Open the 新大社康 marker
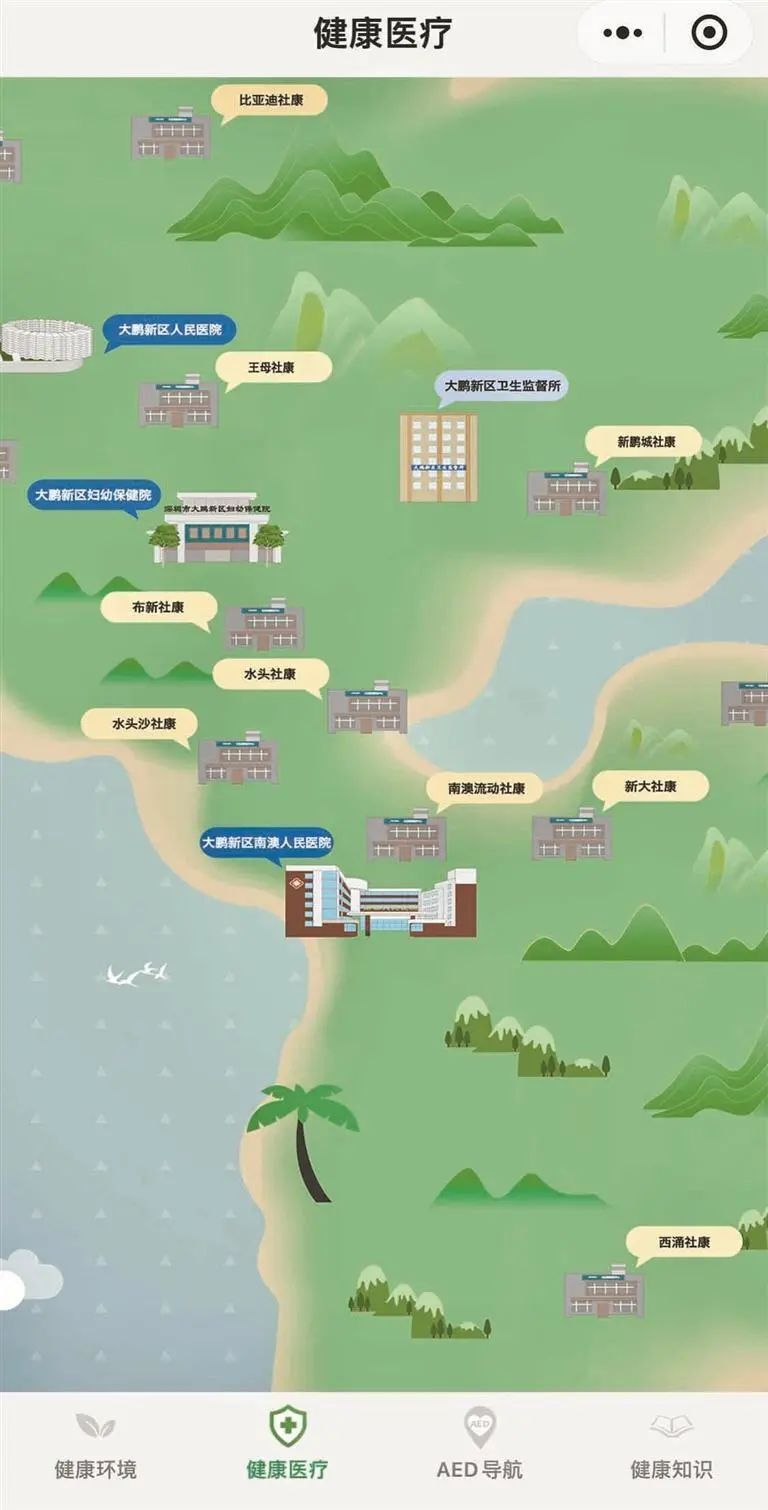The width and height of the screenshot is (768, 1510). pyautogui.click(x=650, y=787)
